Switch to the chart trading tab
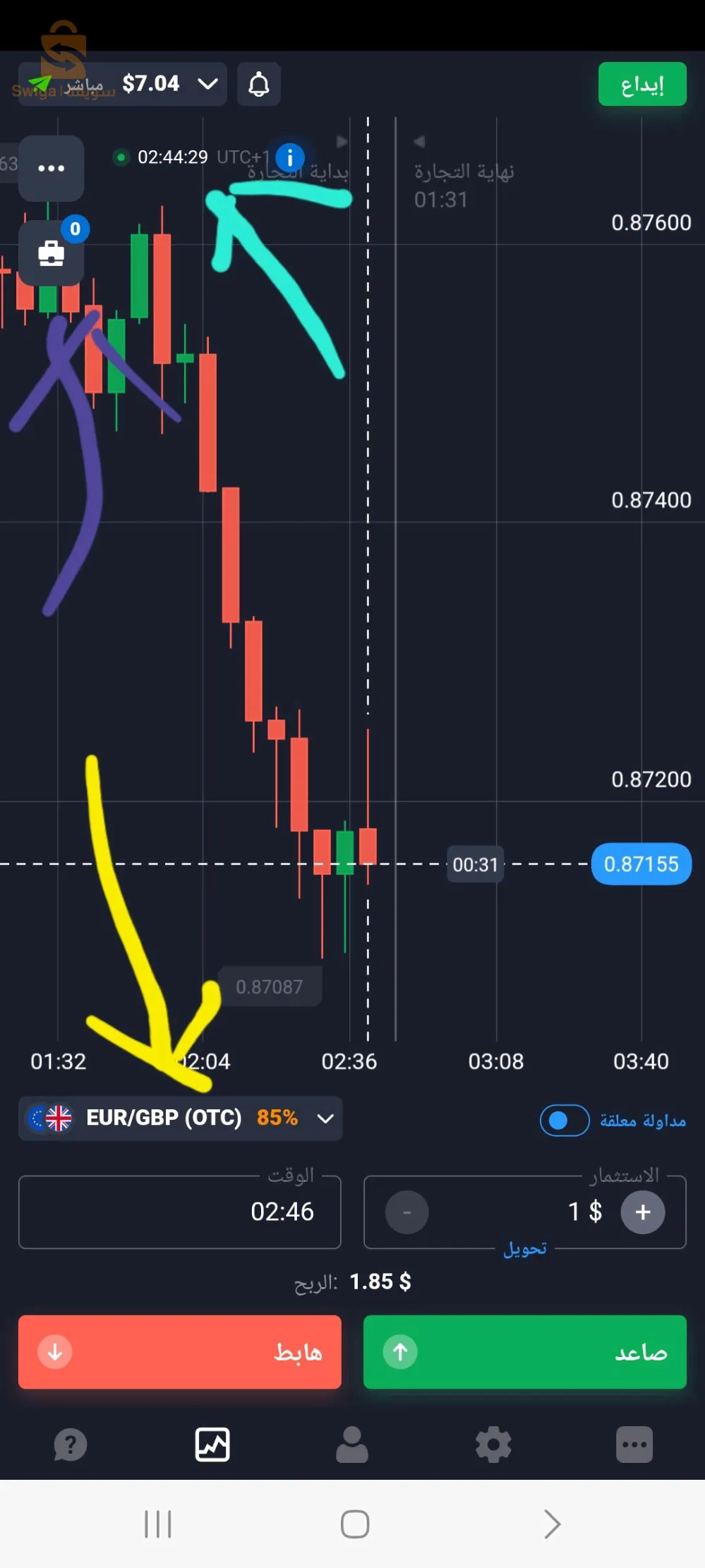The width and height of the screenshot is (705, 1568). coord(212,1445)
